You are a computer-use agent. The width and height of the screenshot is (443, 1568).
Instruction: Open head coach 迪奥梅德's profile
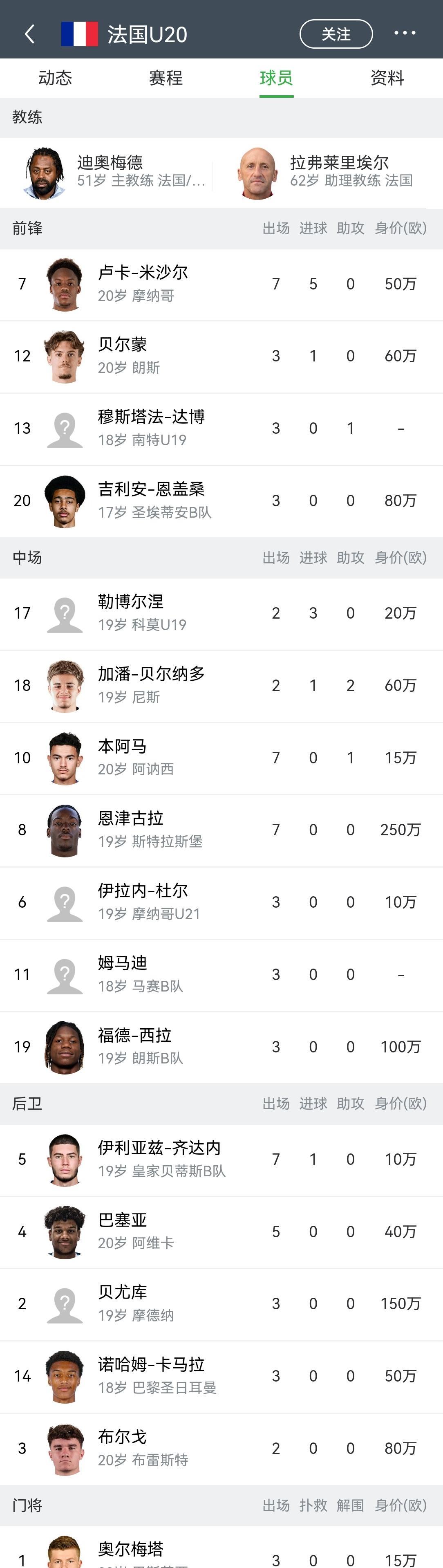coord(116,172)
